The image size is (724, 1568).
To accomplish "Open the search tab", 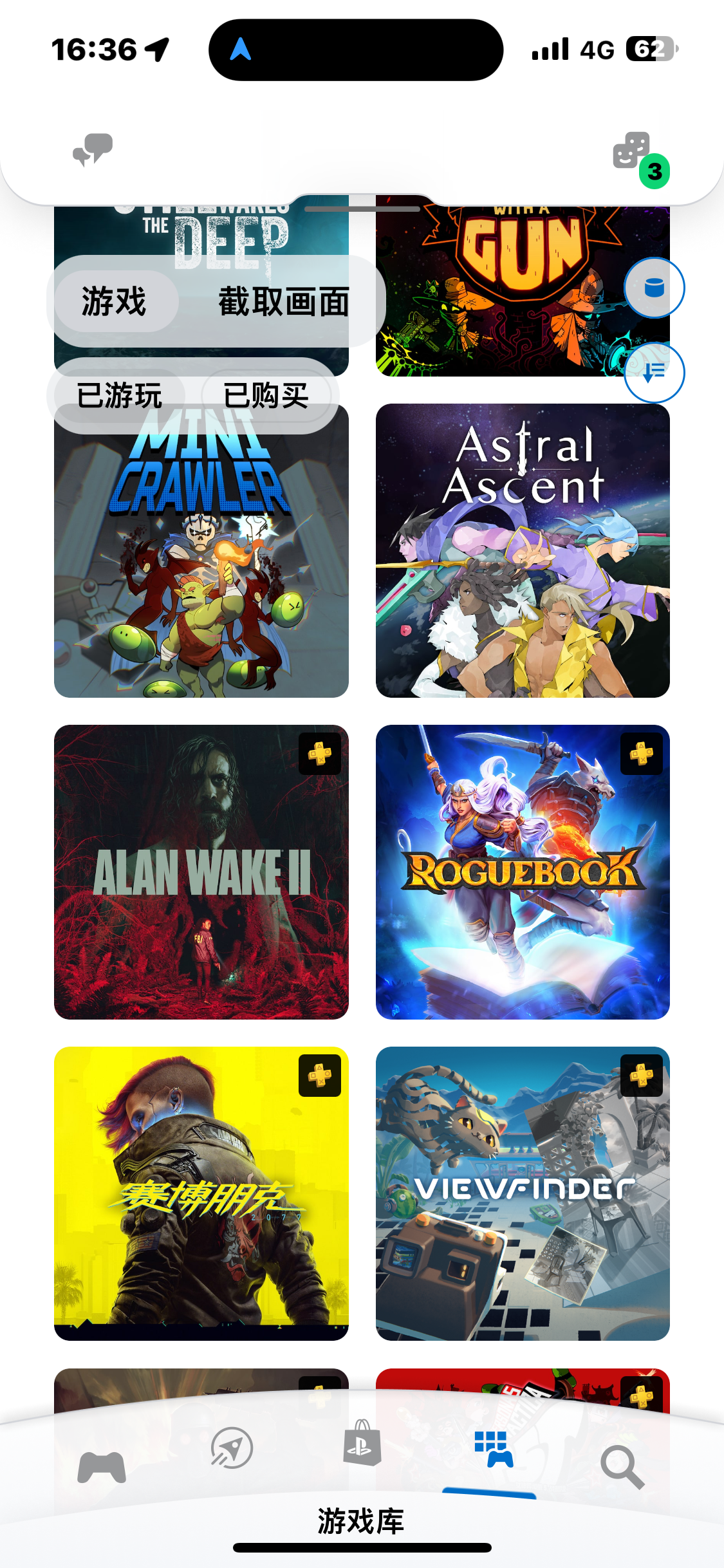I will [x=622, y=1466].
